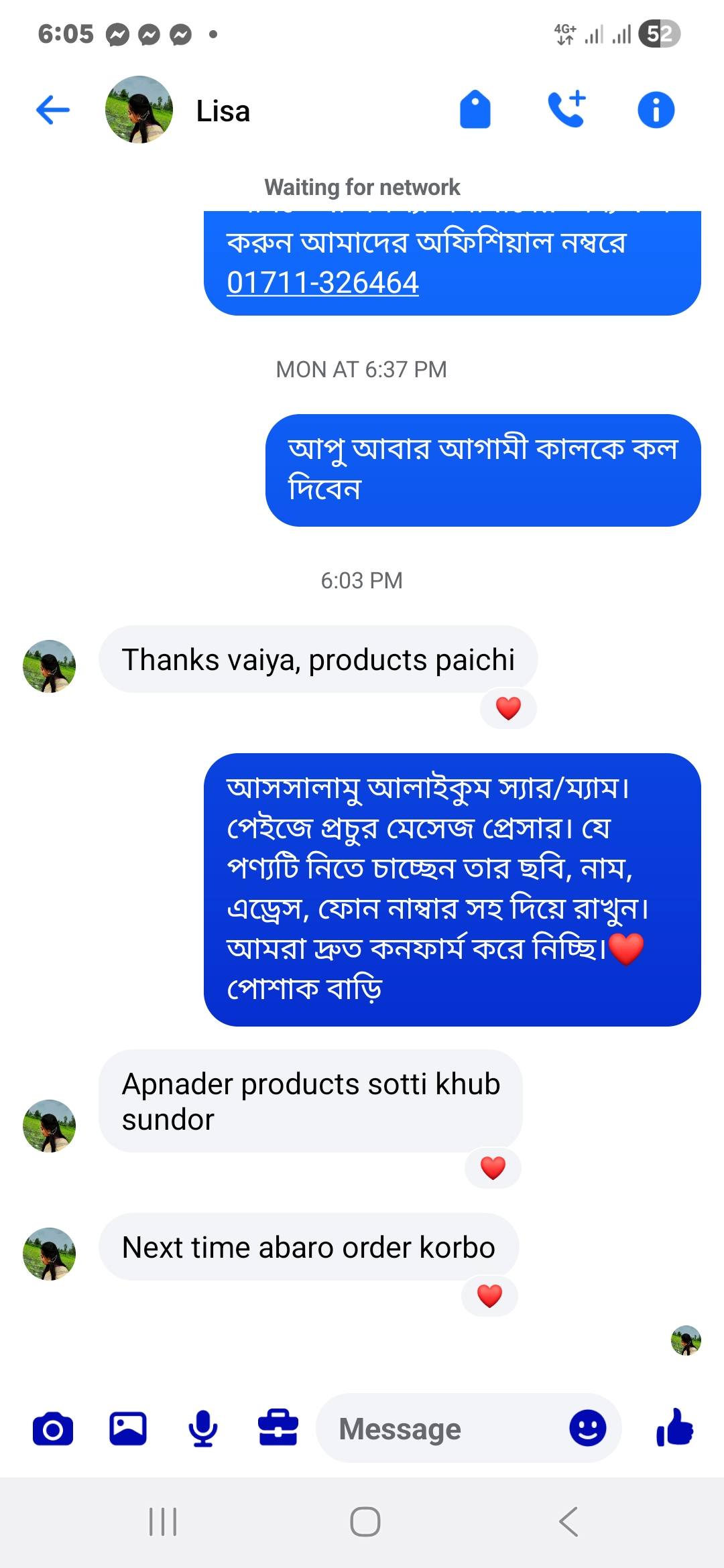Call the linked number 01711-326464
This screenshot has height=1568, width=724.
click(x=322, y=283)
